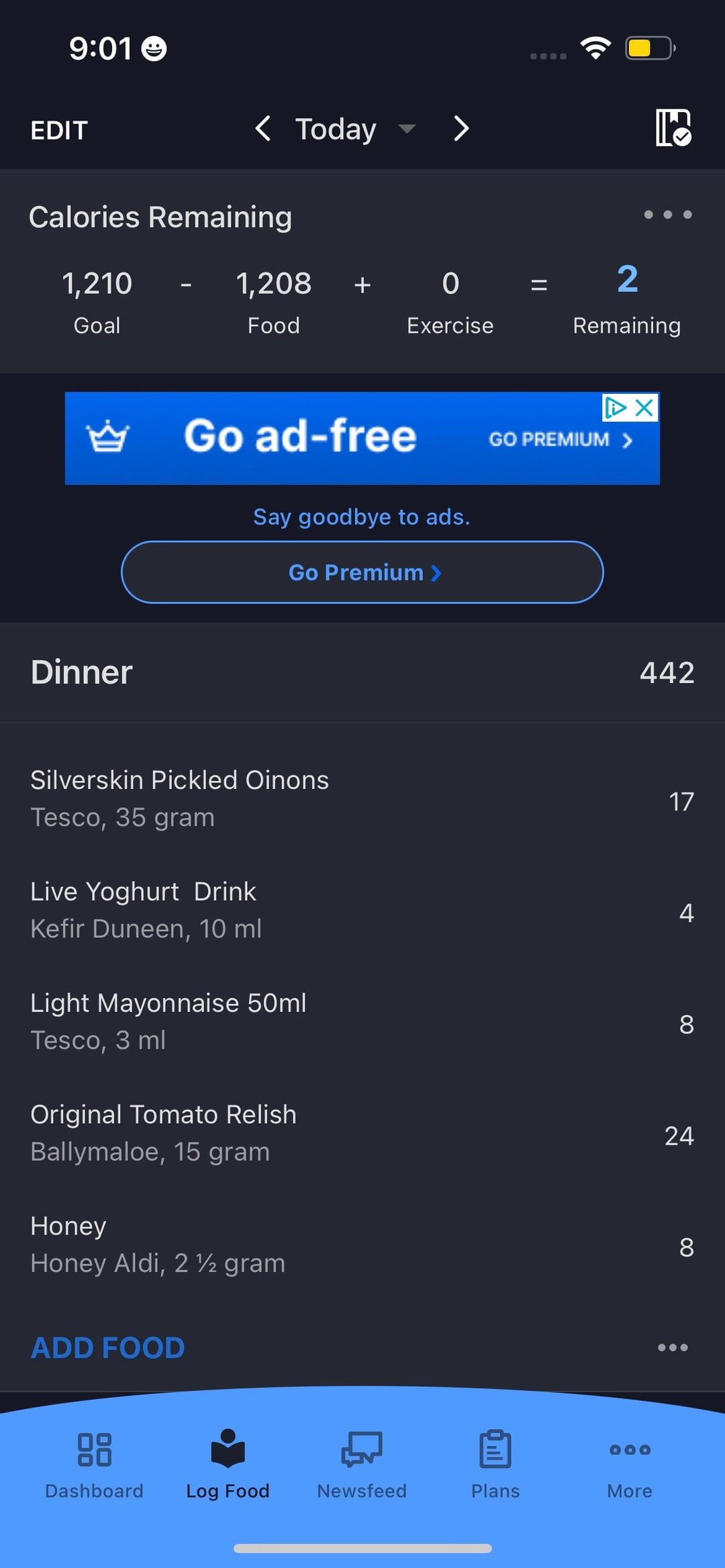
Task: Open the Honey Aldi entry
Action: pyautogui.click(x=362, y=1245)
